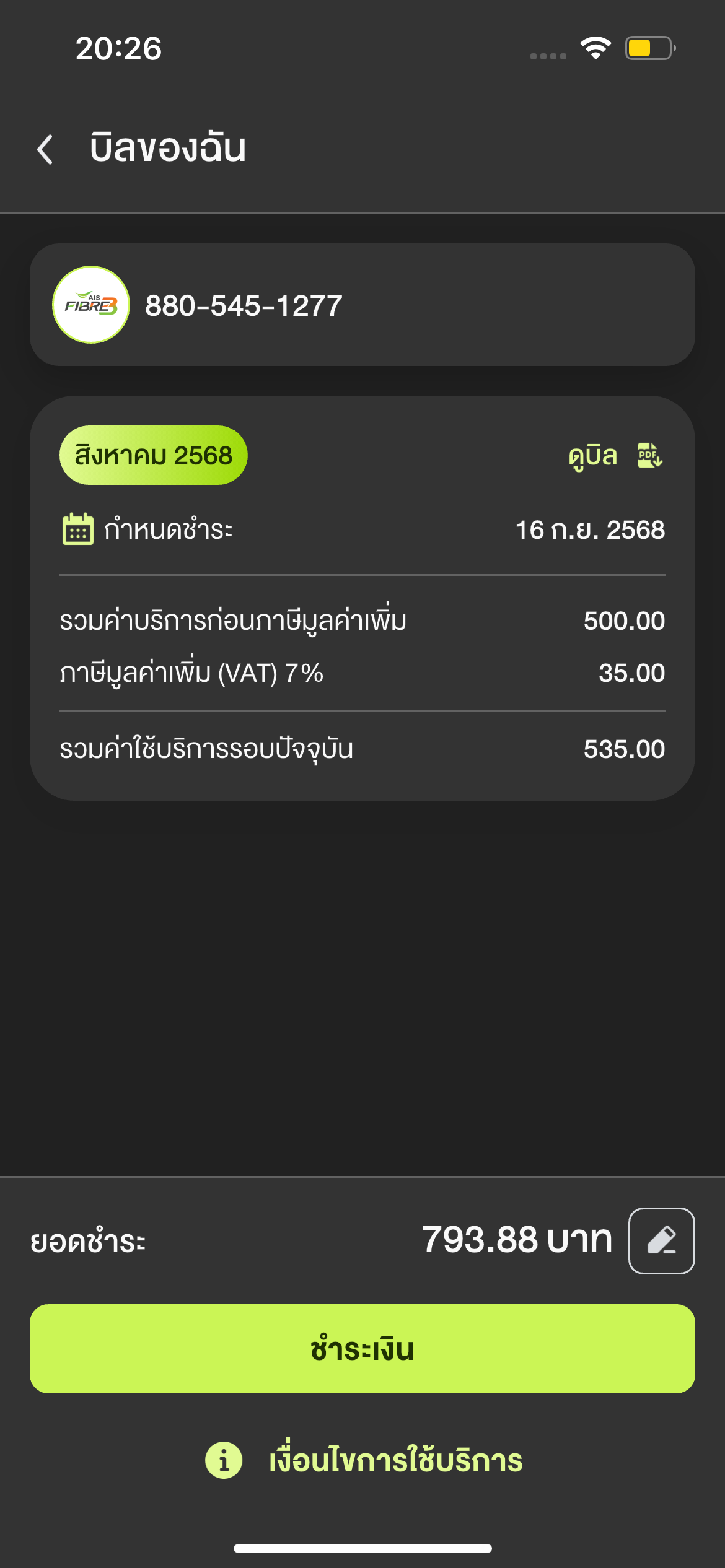Open the ดูบิล PDF bill link

click(616, 456)
